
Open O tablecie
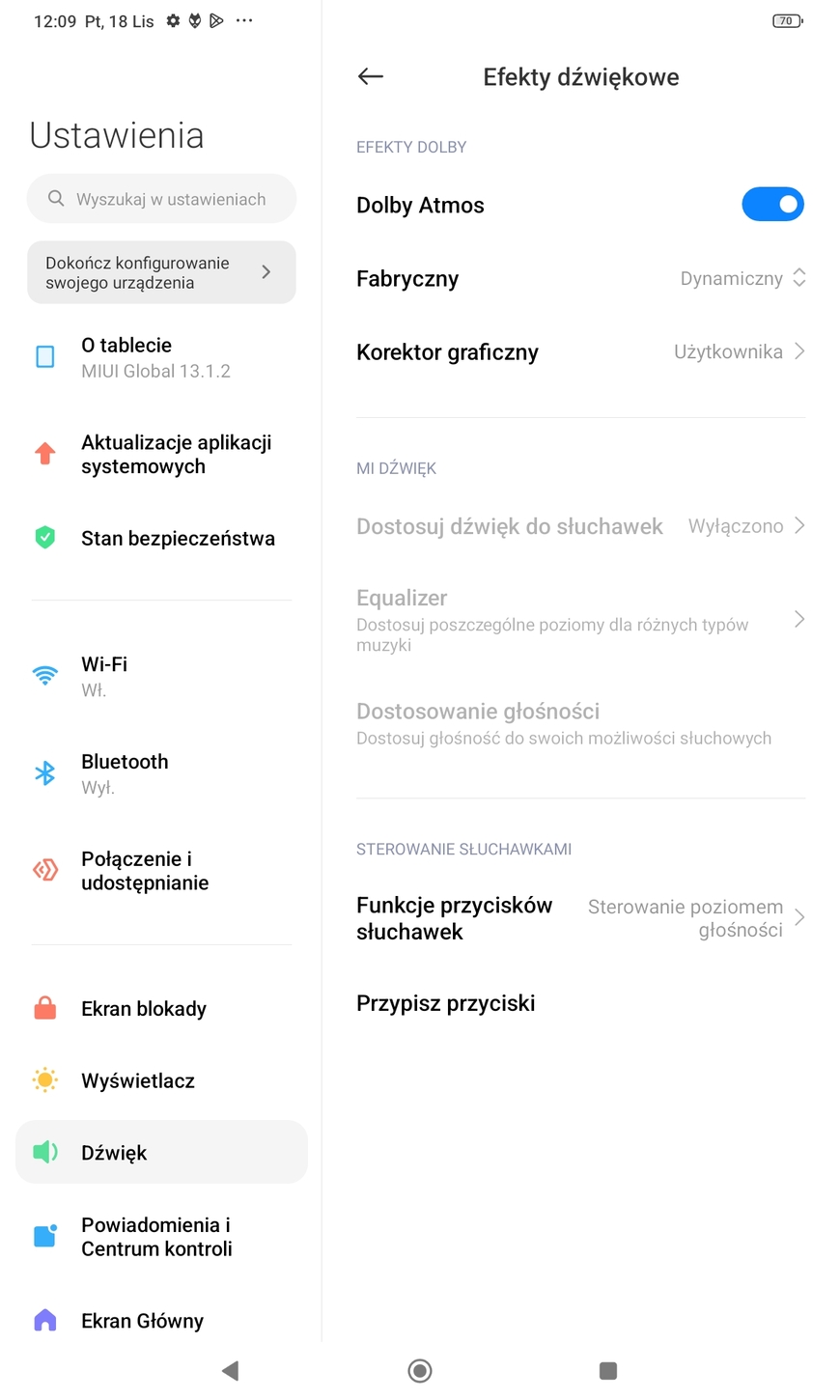tap(161, 357)
